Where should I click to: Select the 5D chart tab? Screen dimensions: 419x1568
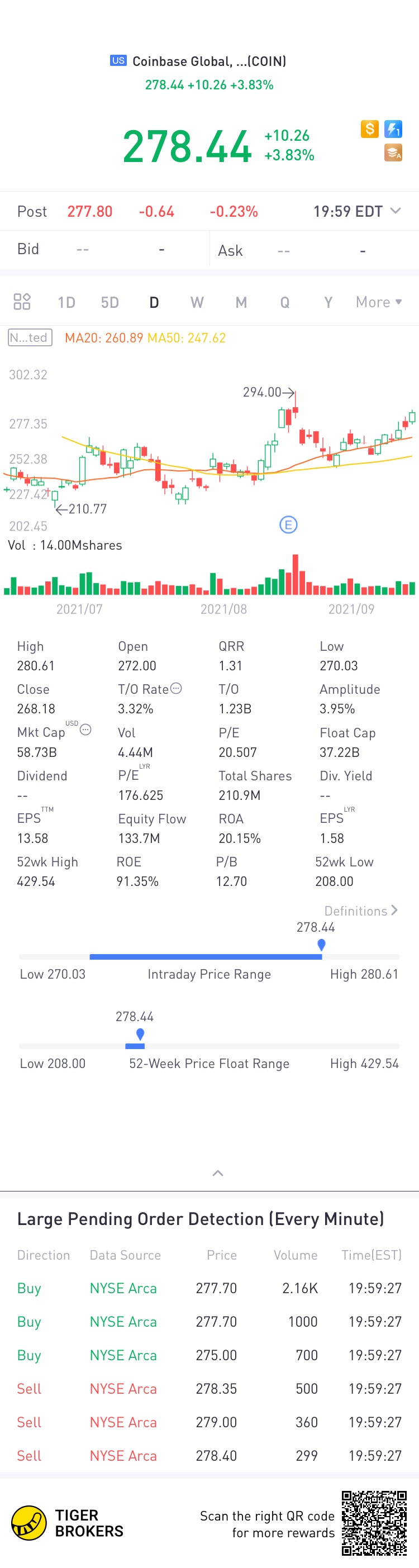[109, 303]
